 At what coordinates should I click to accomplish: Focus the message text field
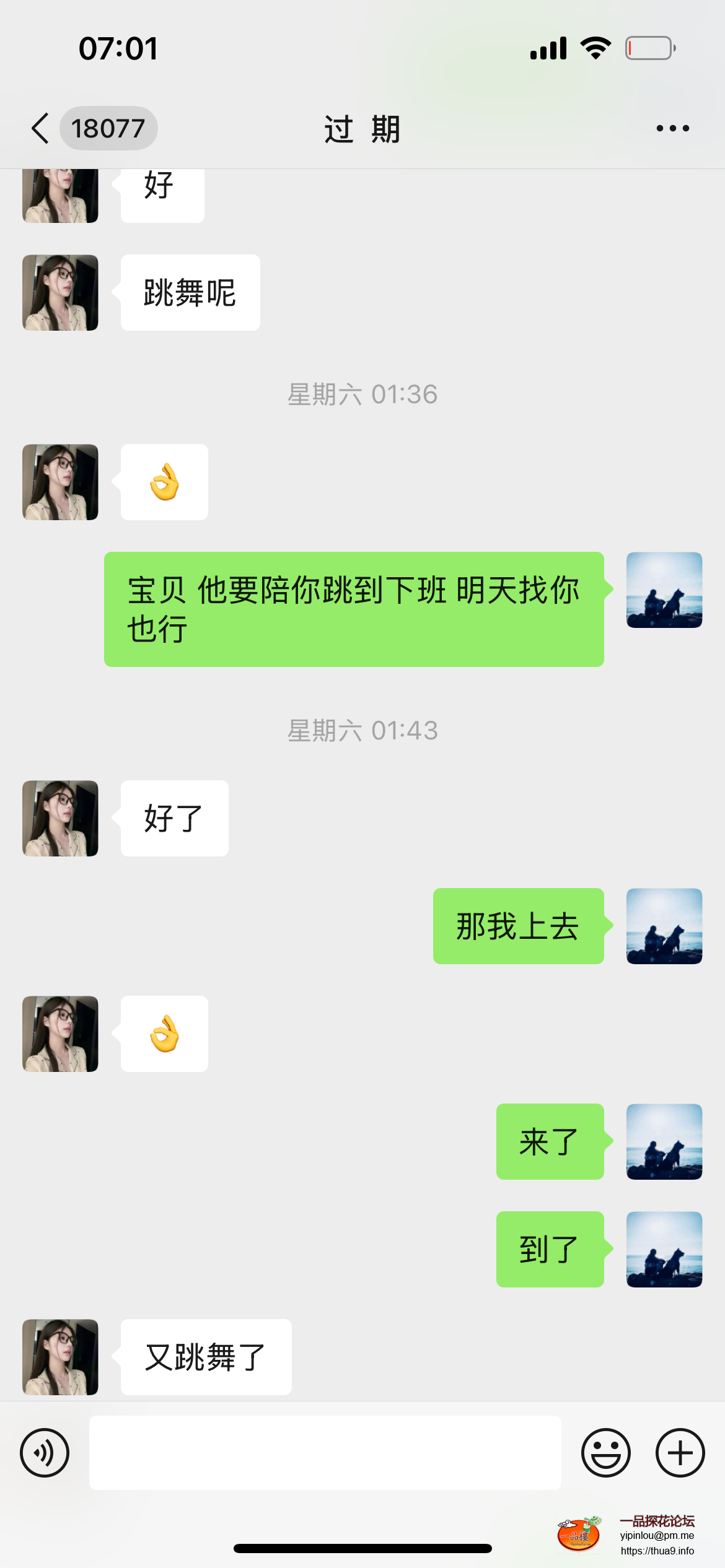pos(325,1452)
